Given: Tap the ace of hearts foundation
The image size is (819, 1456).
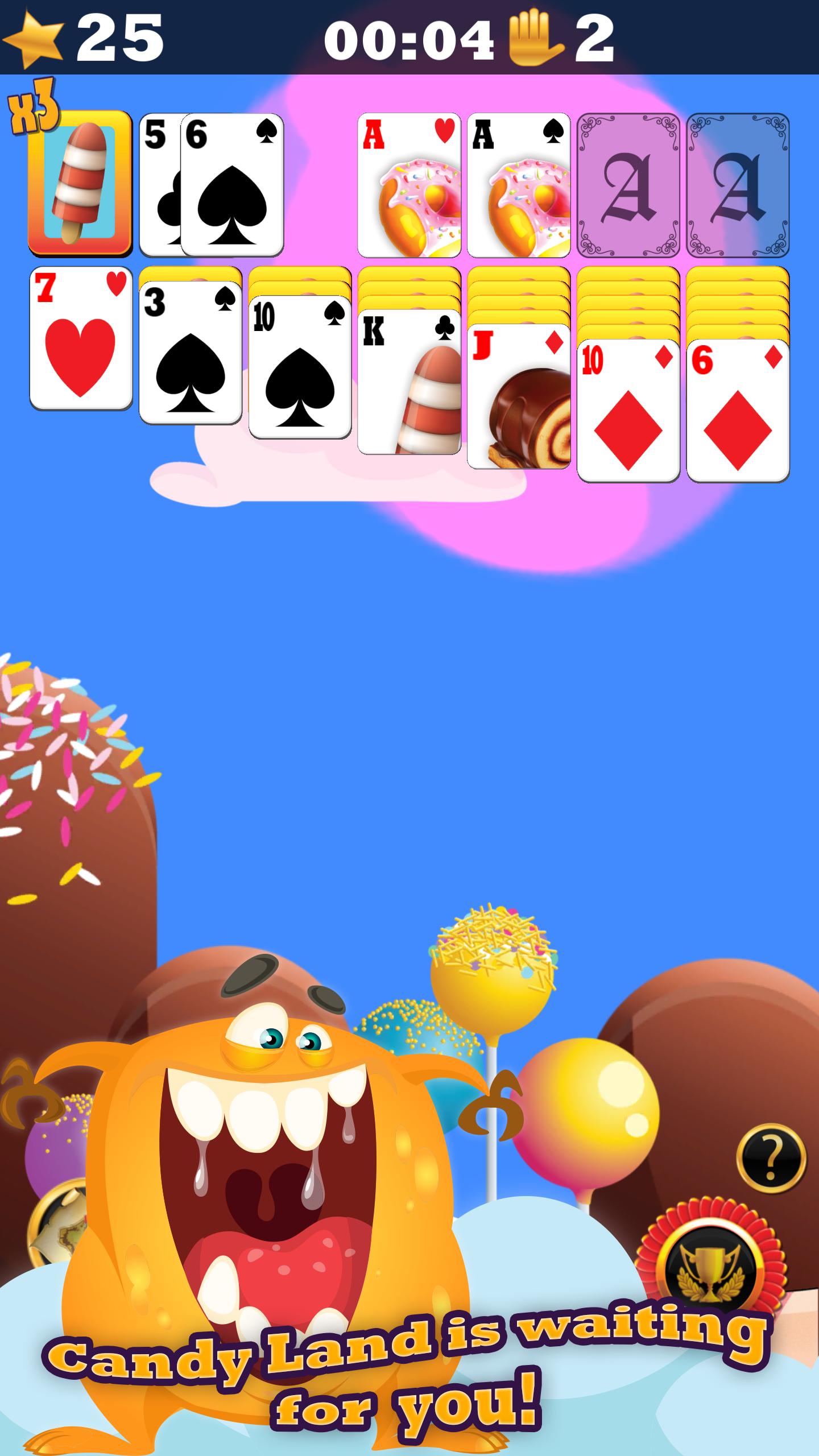Looking at the screenshot, I should [409, 185].
